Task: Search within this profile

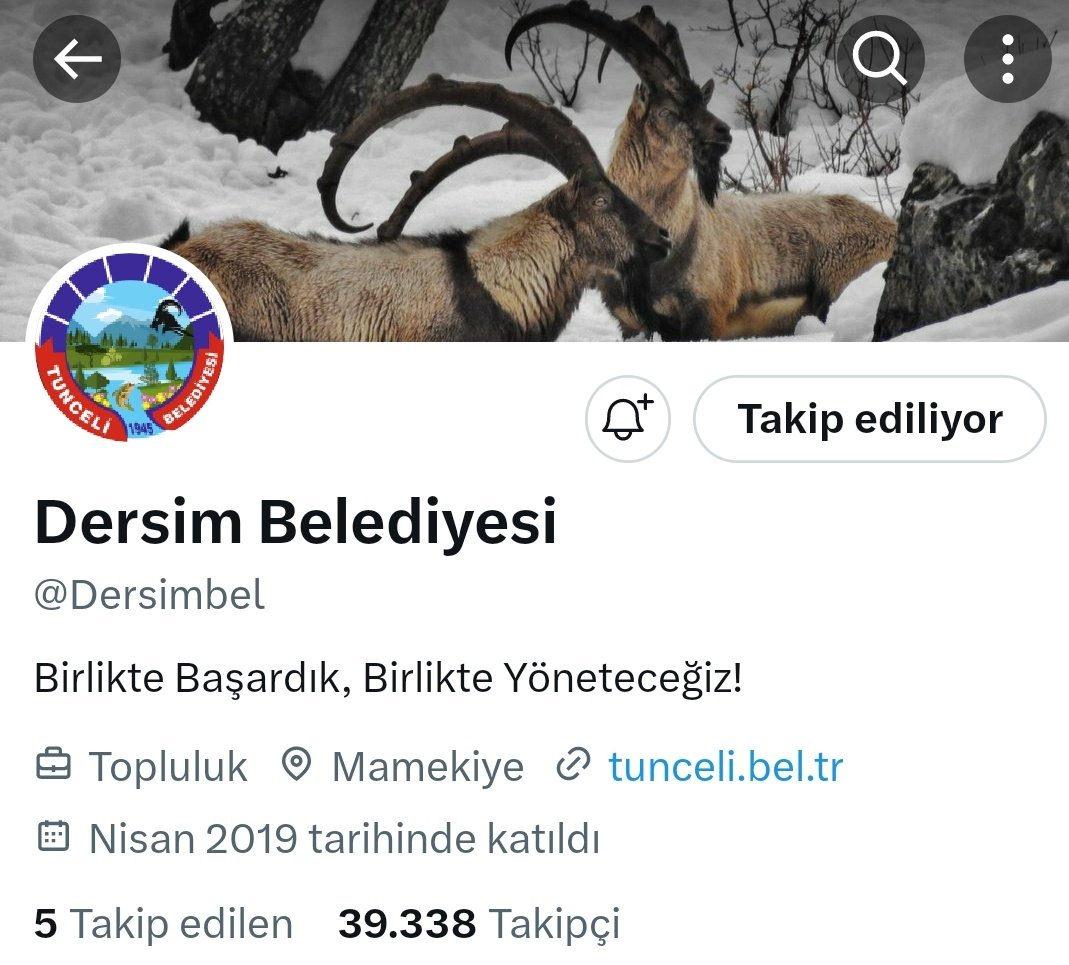Action: coord(880,60)
